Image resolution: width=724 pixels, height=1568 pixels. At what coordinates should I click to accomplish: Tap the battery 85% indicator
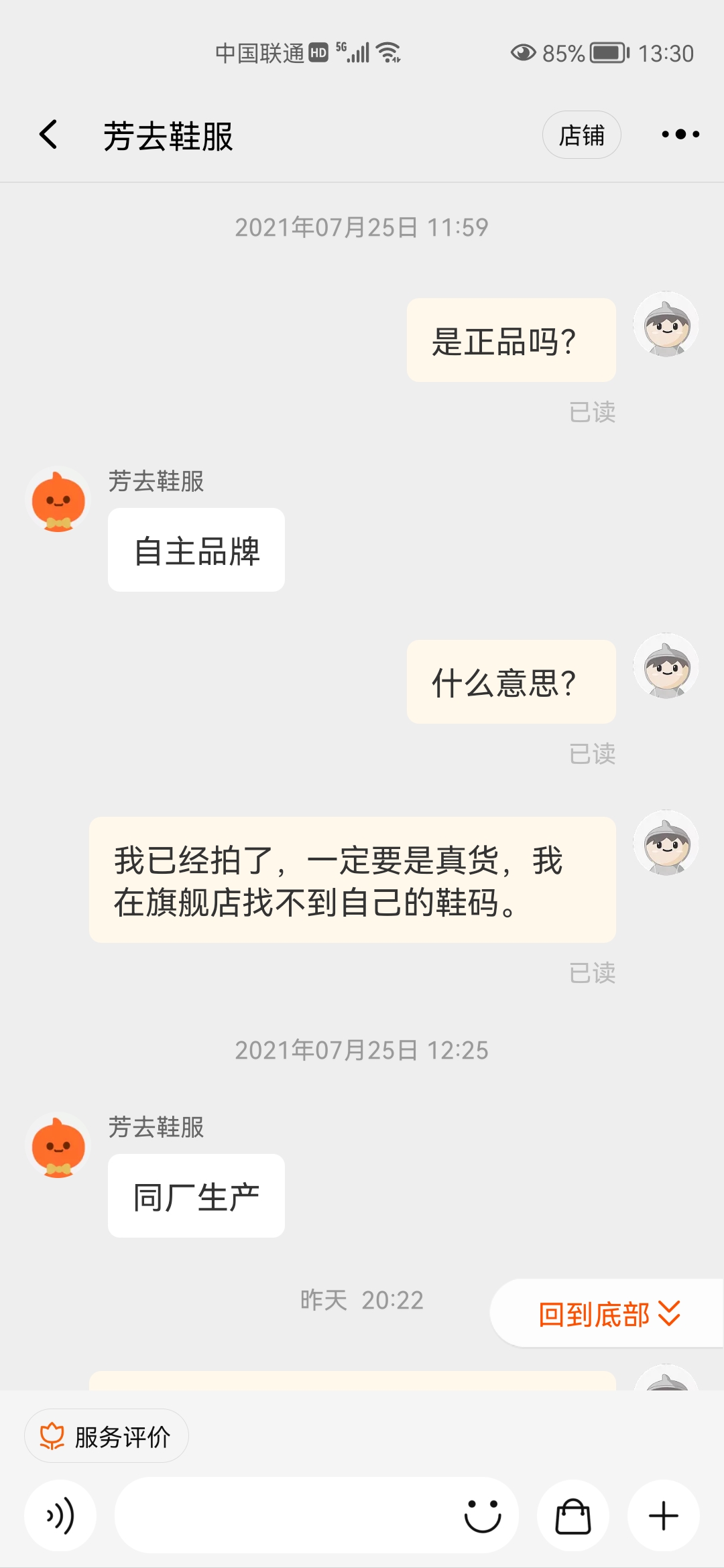tap(560, 52)
